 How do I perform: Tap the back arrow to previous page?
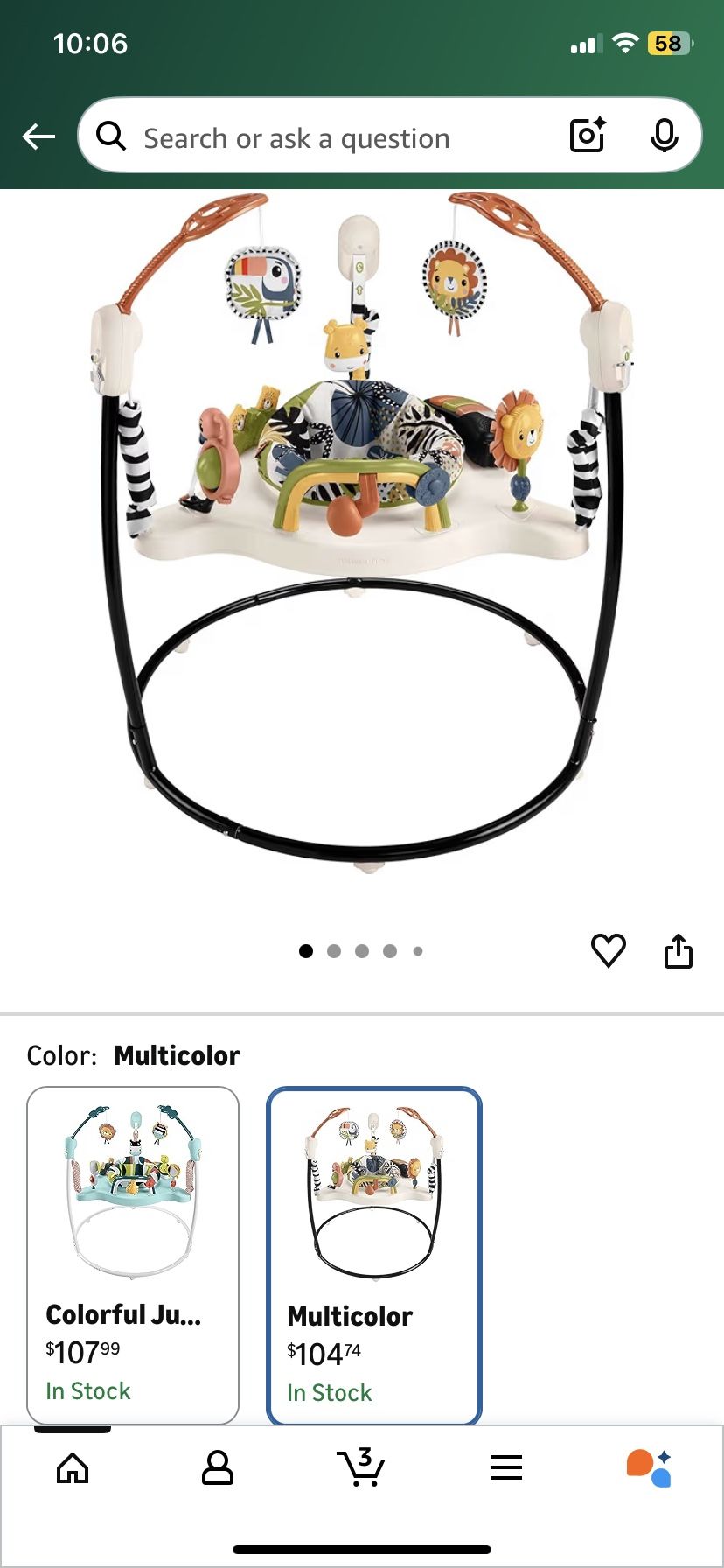(x=38, y=136)
